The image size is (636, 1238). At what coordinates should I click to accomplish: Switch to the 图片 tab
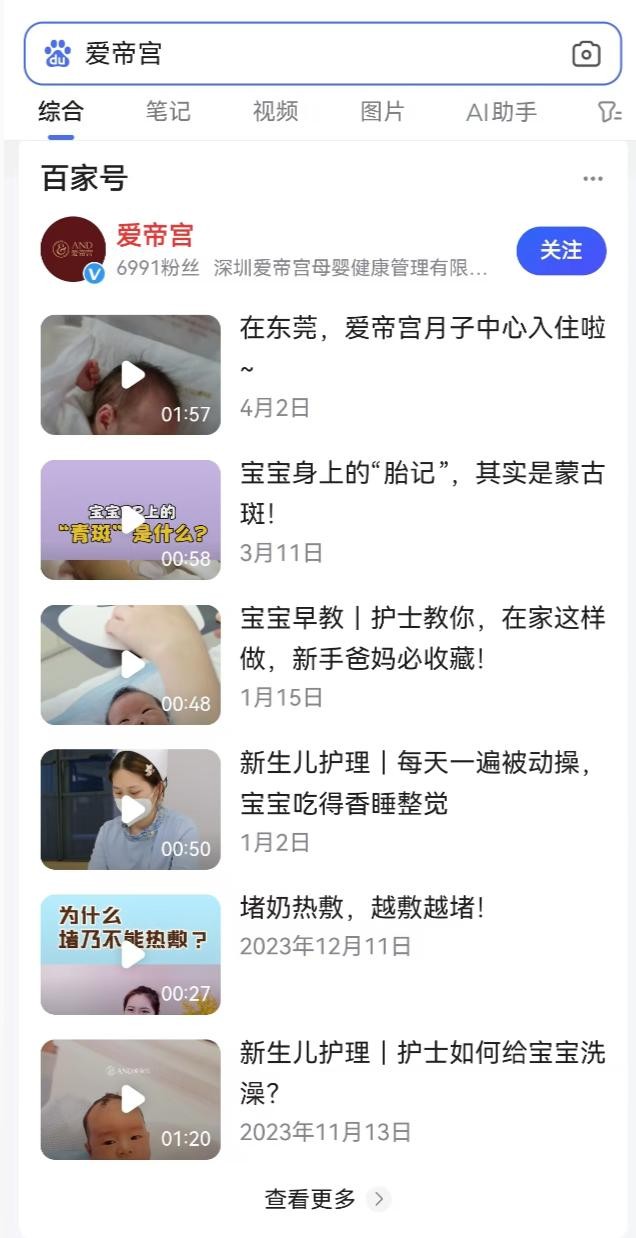pyautogui.click(x=382, y=112)
